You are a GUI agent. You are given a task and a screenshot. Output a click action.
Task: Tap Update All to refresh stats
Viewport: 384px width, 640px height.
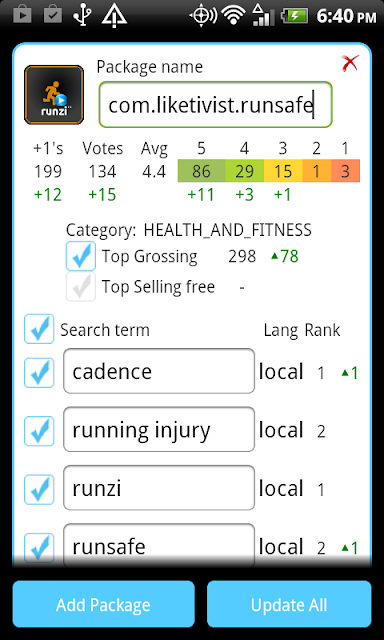point(289,604)
